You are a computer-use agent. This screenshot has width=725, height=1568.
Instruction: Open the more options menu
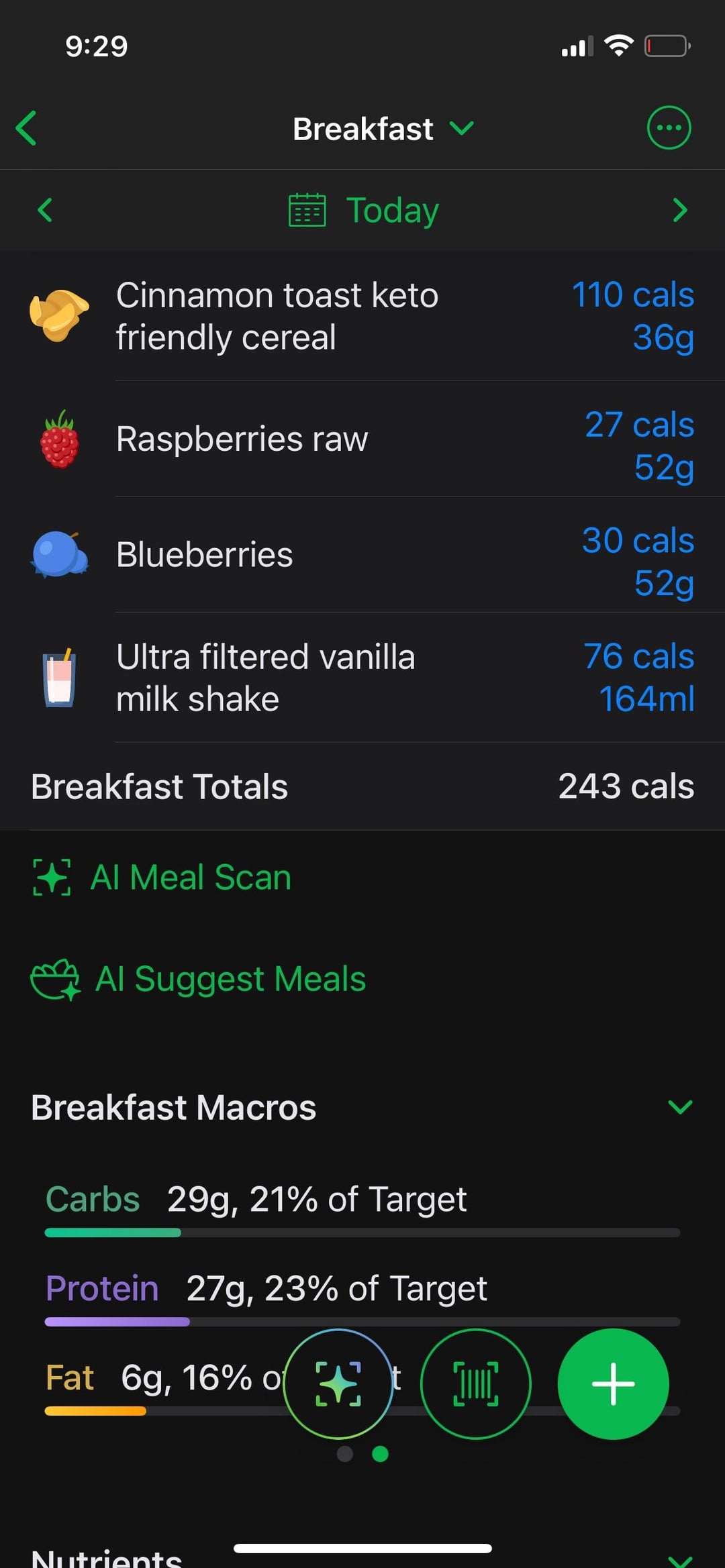[668, 128]
